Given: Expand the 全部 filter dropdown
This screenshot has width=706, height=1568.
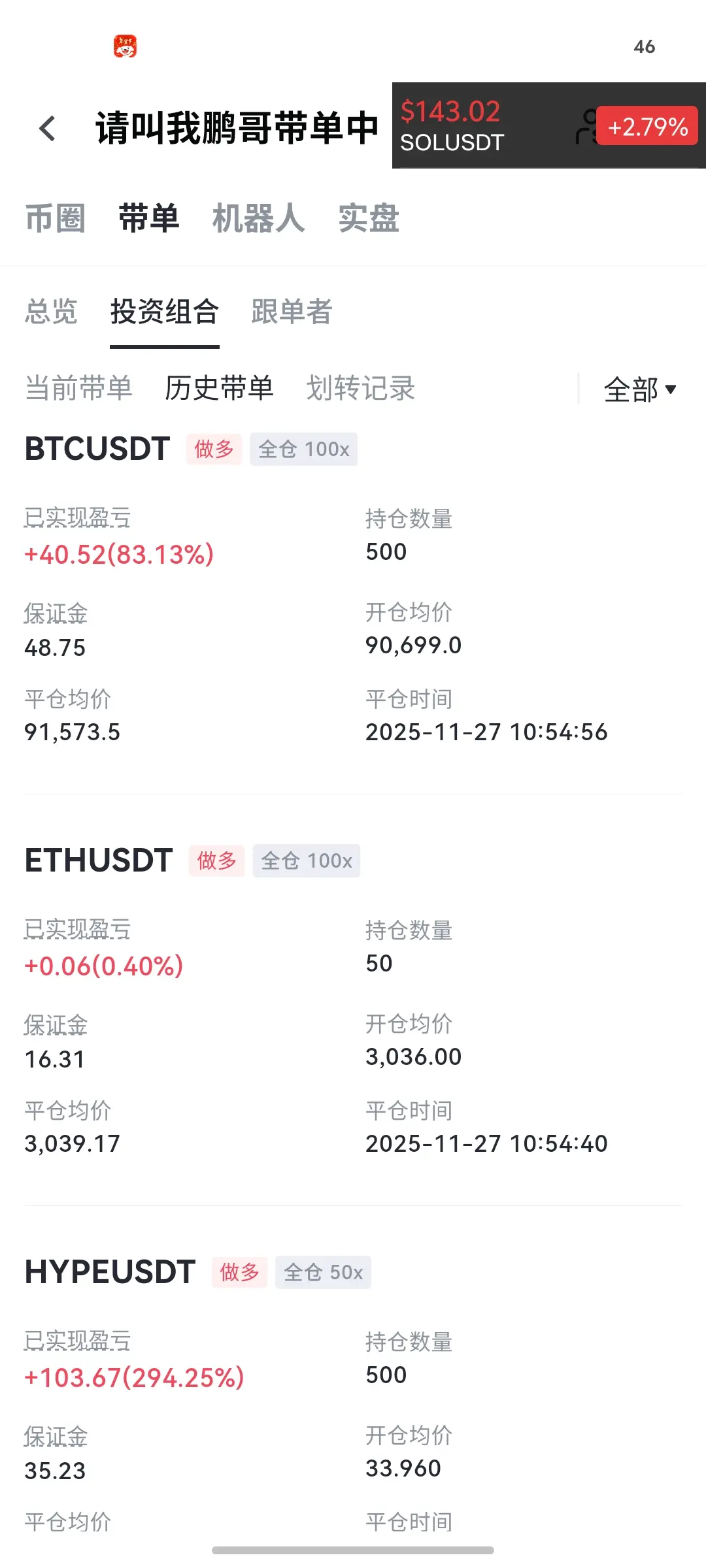Looking at the screenshot, I should [639, 390].
